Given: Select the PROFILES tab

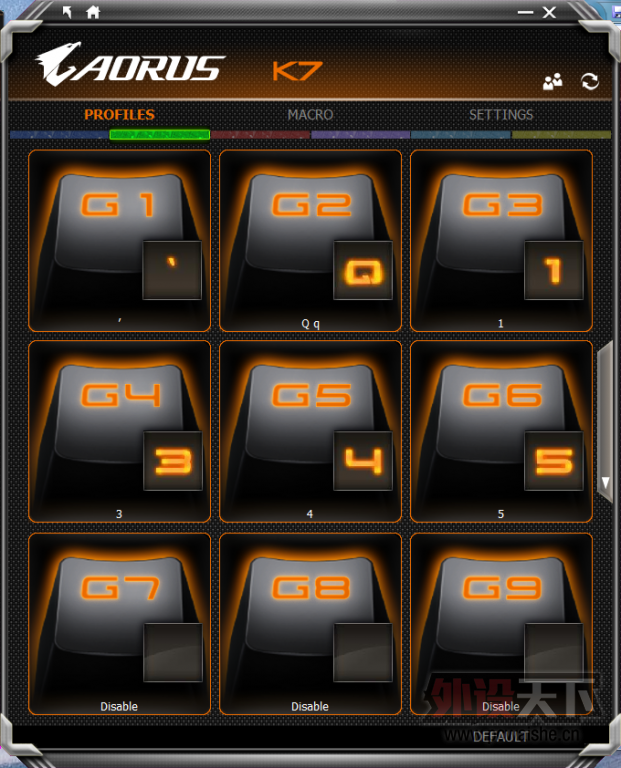Looking at the screenshot, I should pos(119,114).
